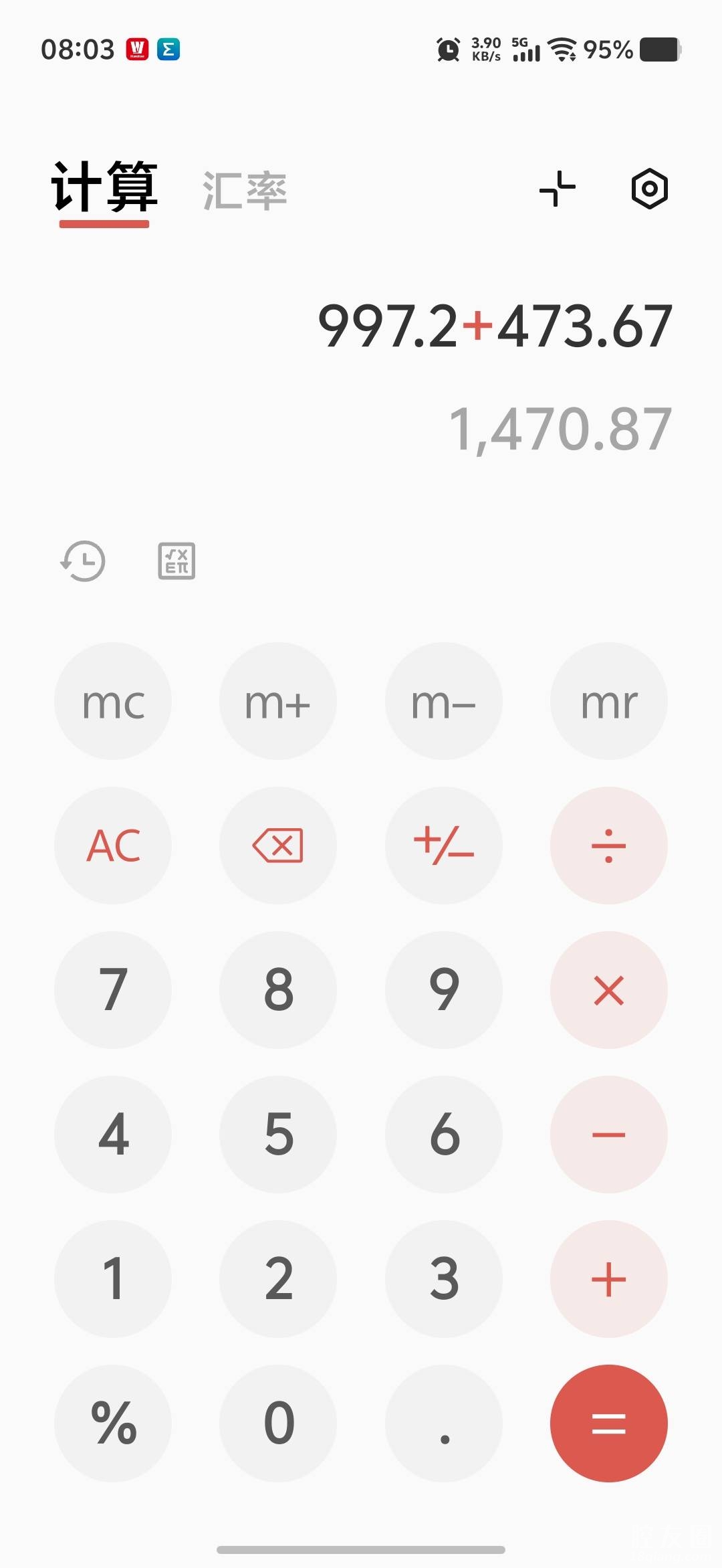The image size is (722, 1568).
Task: Clear memory with mc
Action: [113, 701]
